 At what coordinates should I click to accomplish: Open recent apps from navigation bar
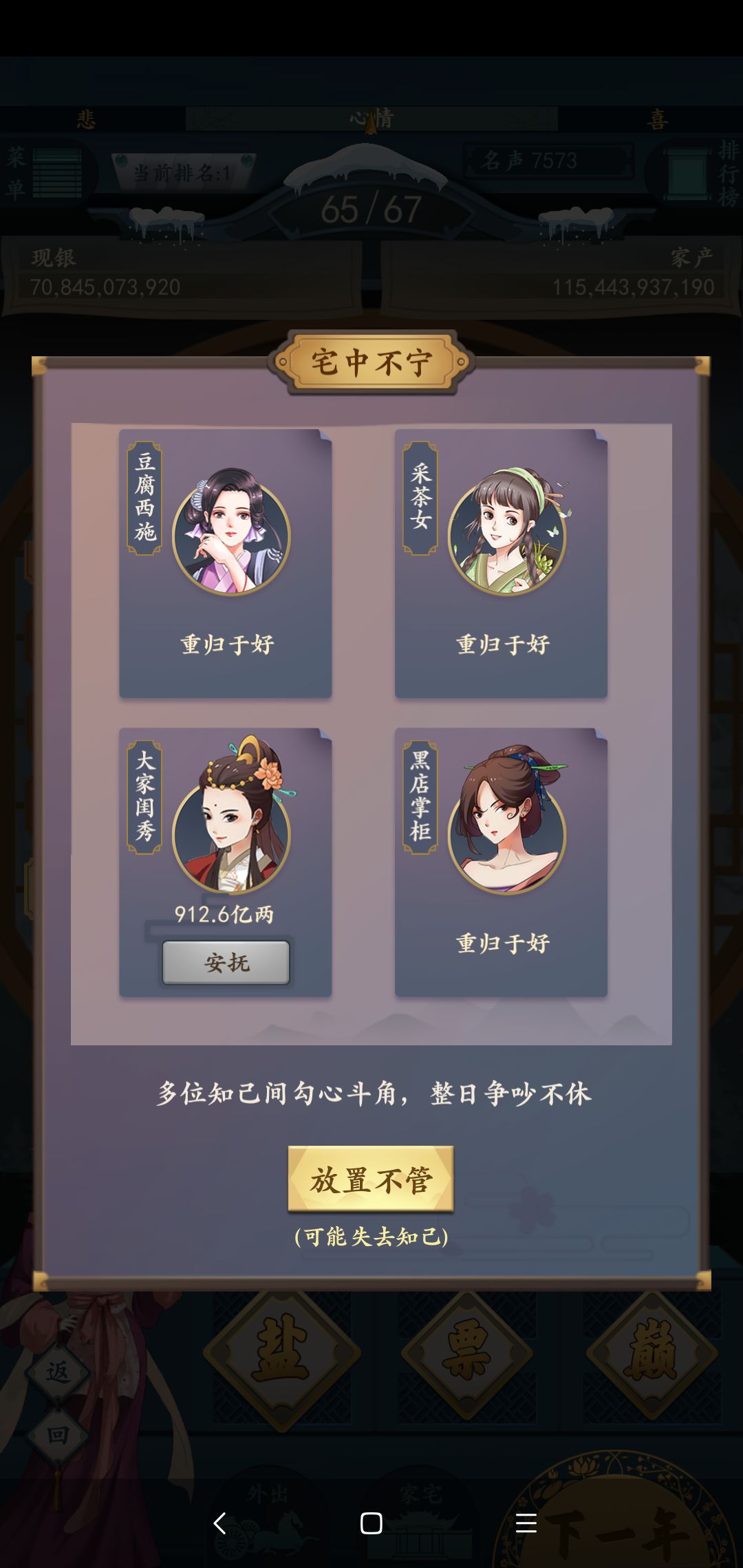tap(526, 1523)
